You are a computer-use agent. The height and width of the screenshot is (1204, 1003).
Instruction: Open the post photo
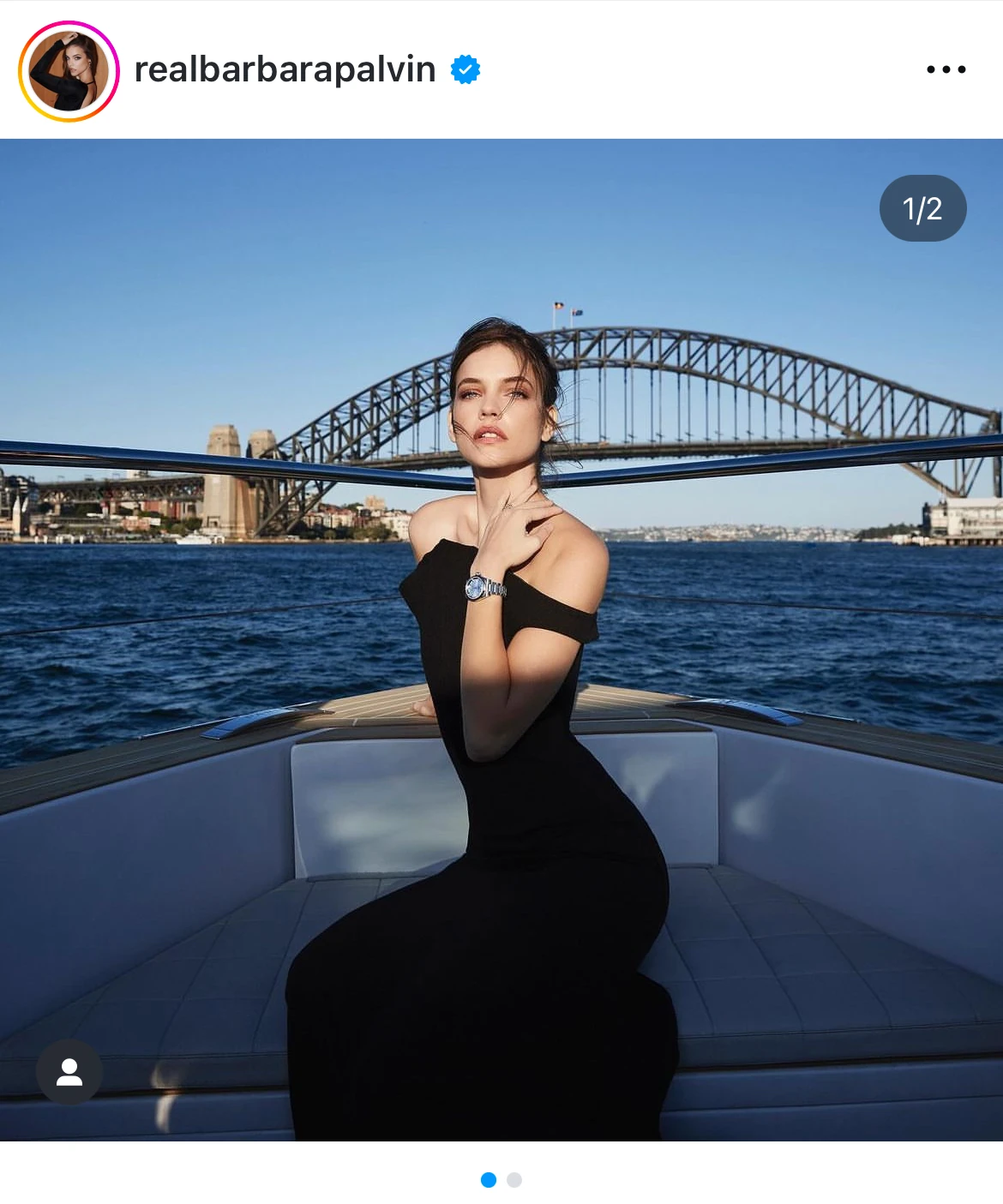tap(501, 639)
